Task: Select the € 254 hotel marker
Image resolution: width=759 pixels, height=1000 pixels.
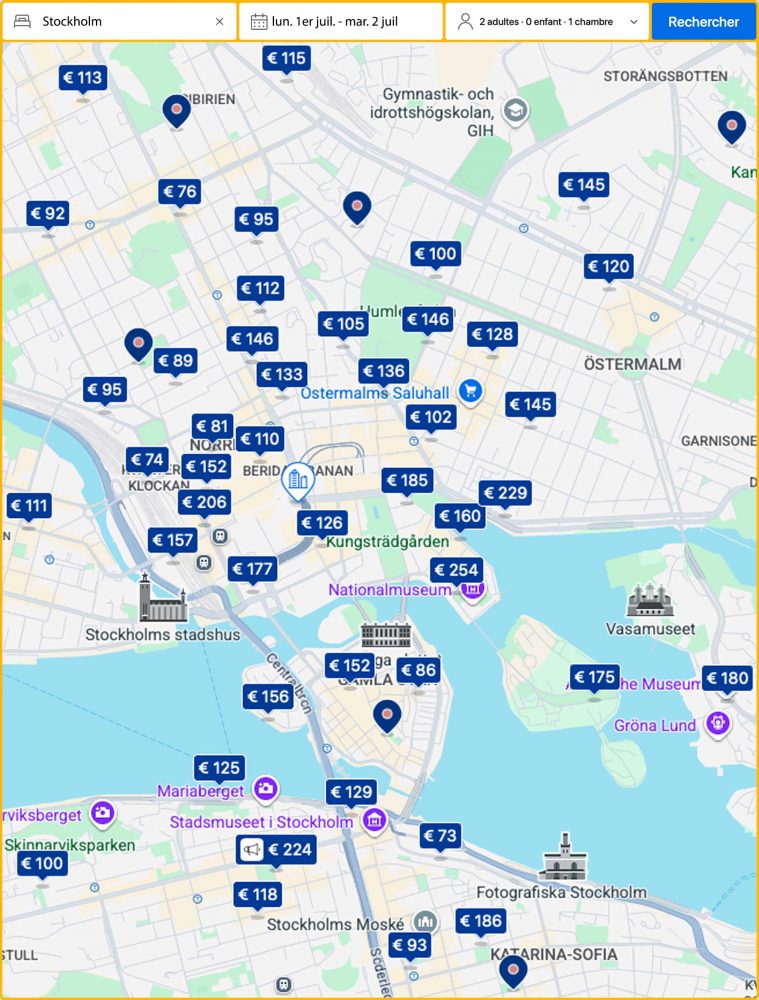Action: (456, 570)
